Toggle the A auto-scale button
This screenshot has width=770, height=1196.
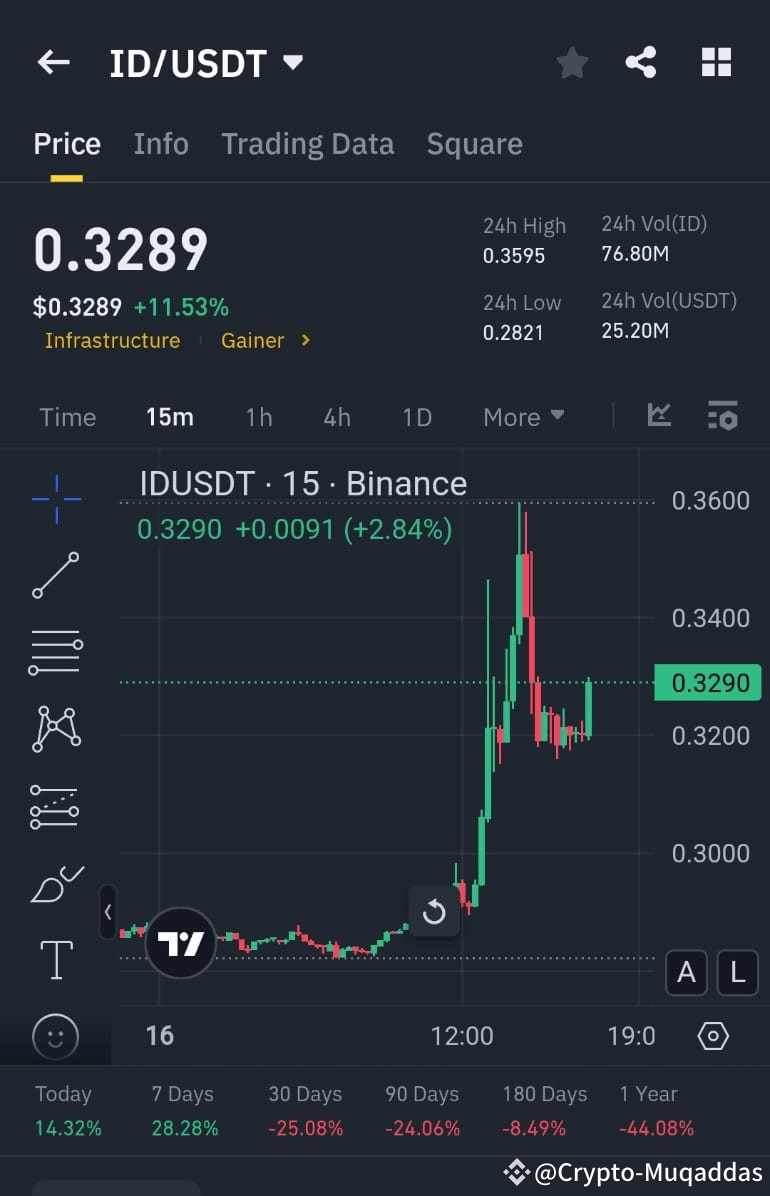coord(686,972)
